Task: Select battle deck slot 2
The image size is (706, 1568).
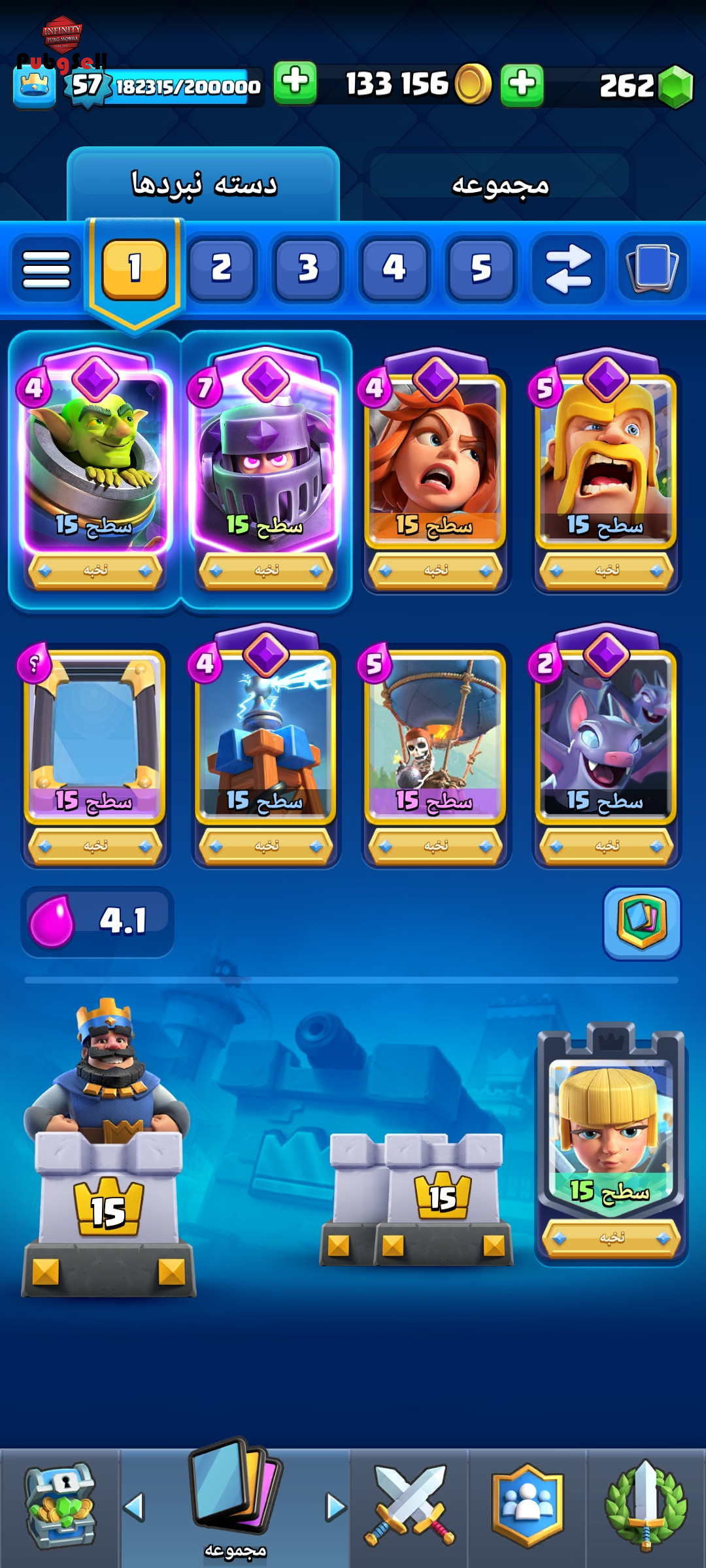Action: [x=222, y=269]
